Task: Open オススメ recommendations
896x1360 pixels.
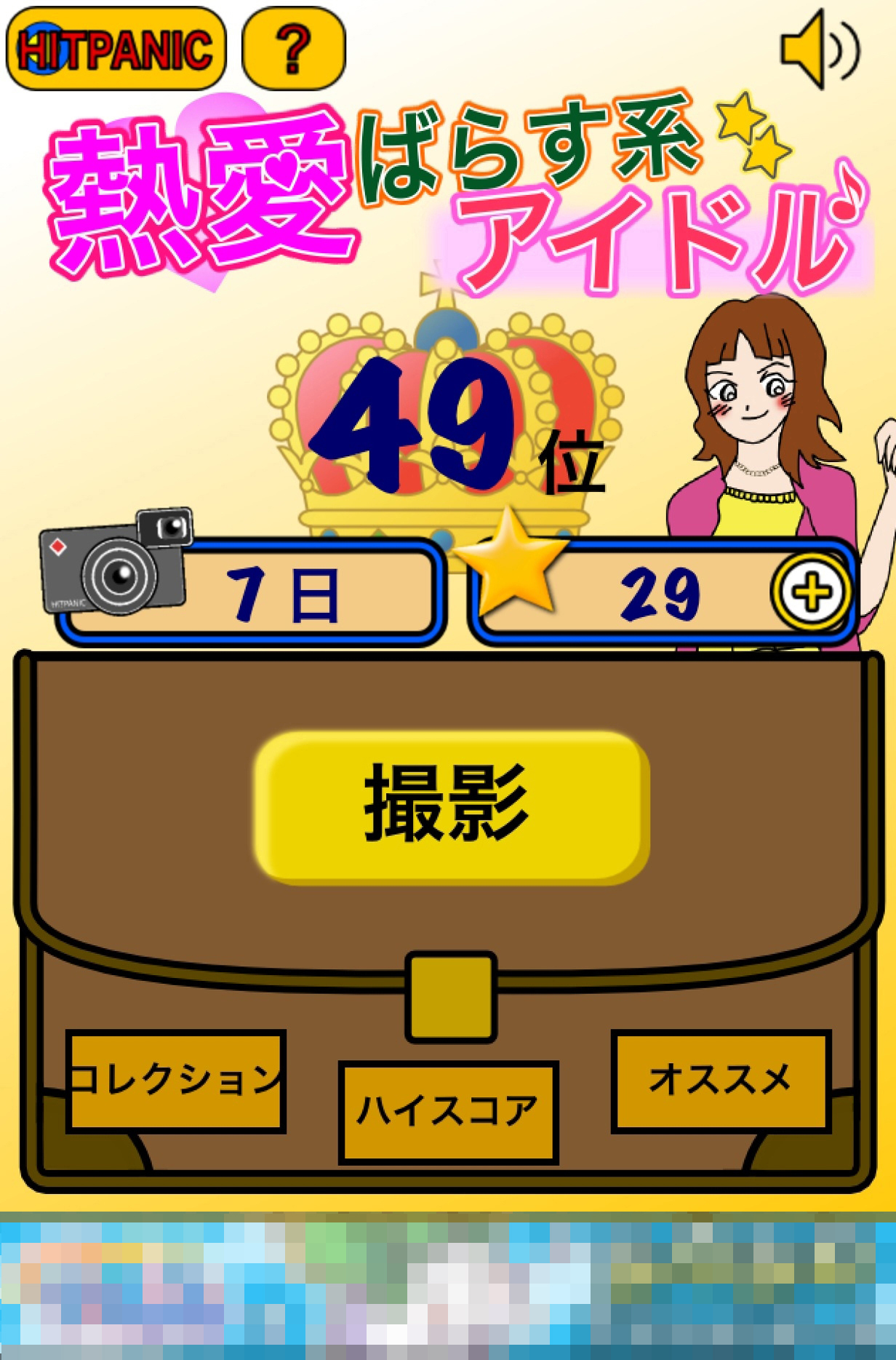Action: (x=720, y=1080)
